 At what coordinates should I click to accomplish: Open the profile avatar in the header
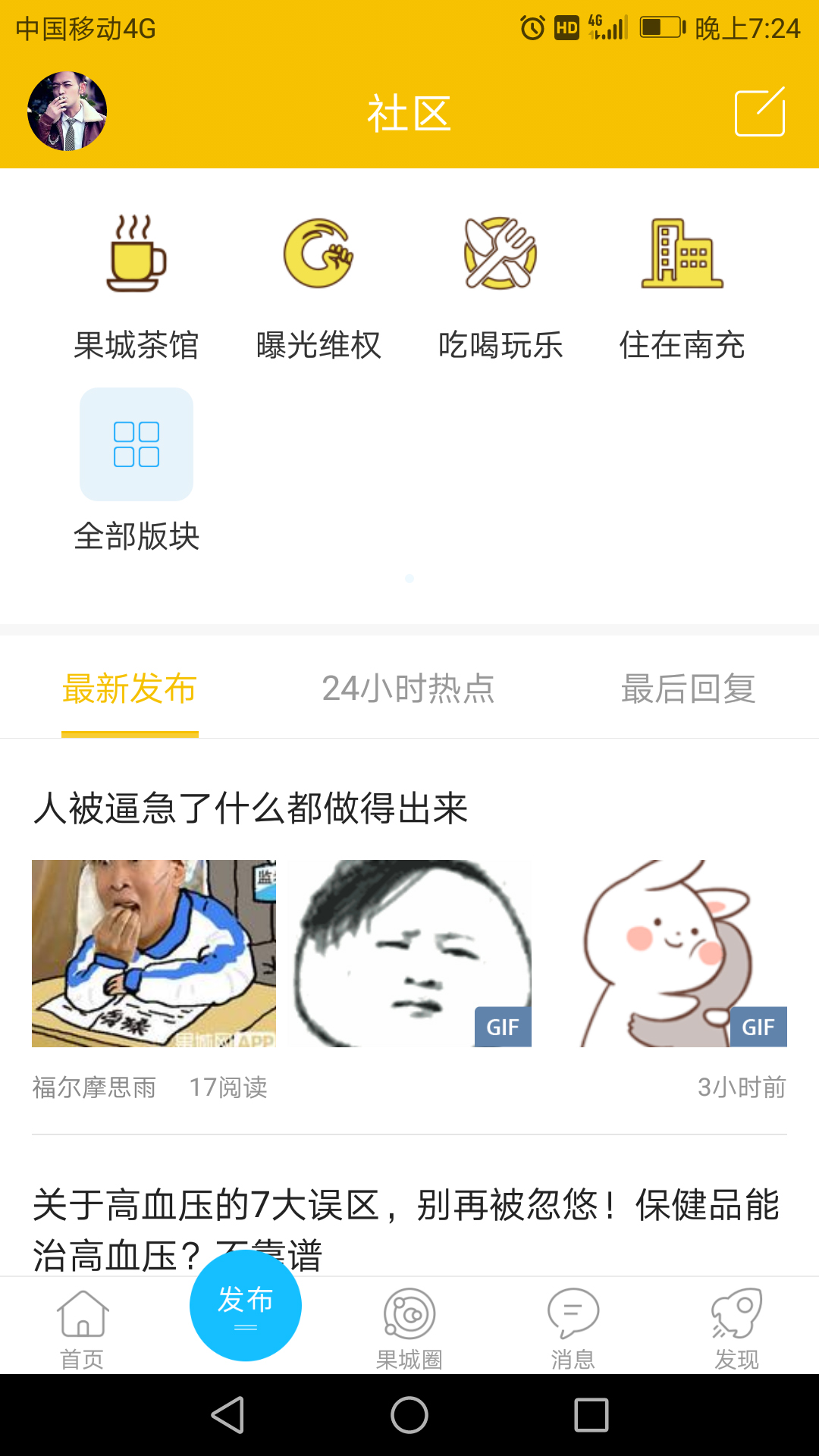point(67,111)
